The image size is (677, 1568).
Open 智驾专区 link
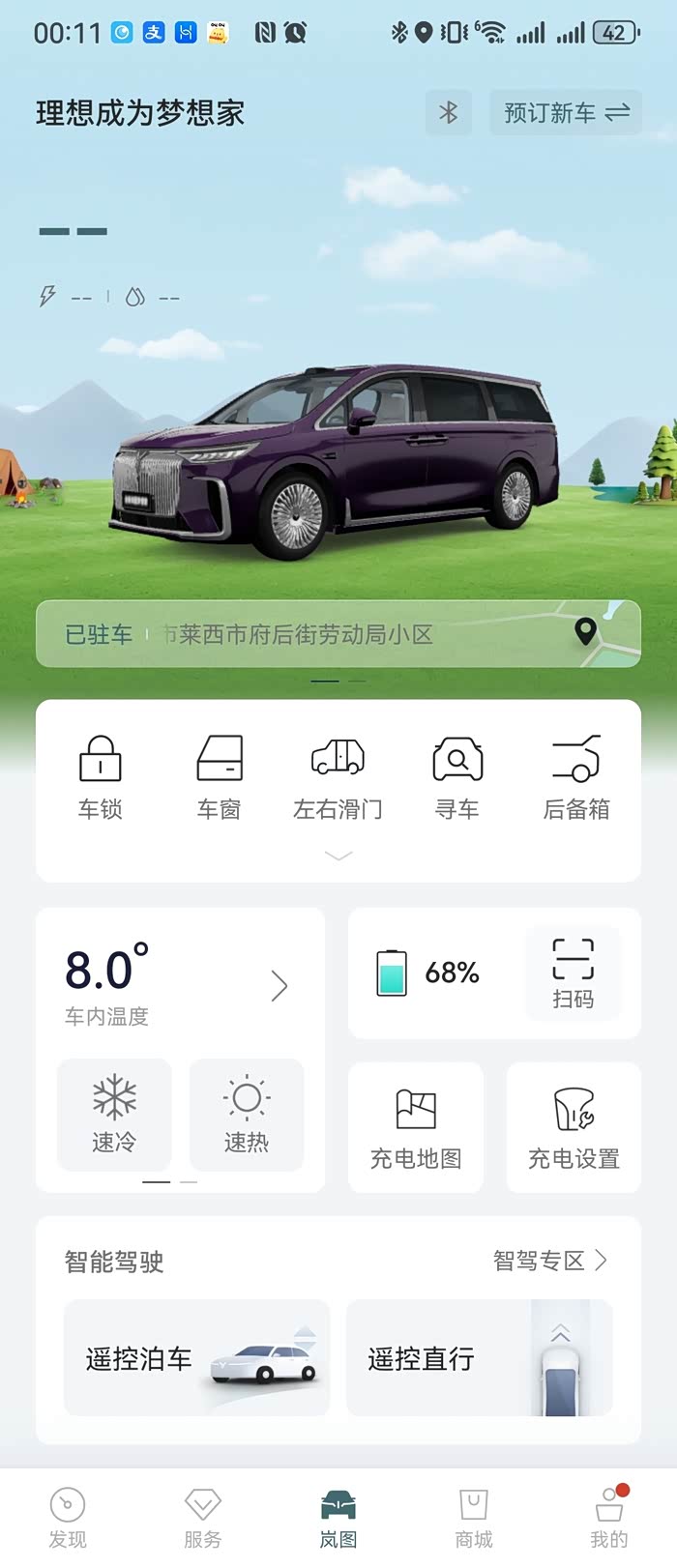[x=549, y=1261]
